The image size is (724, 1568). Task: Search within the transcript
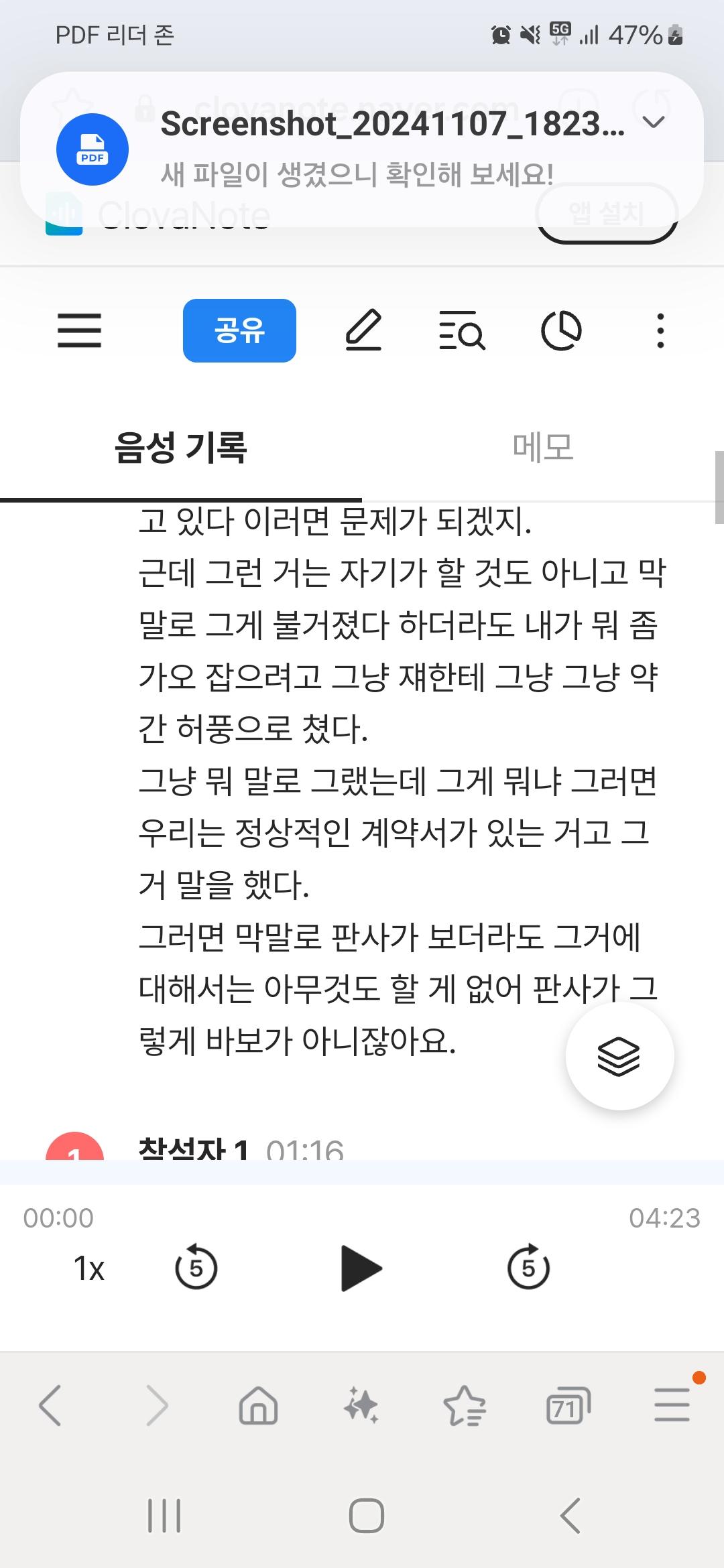pos(462,330)
